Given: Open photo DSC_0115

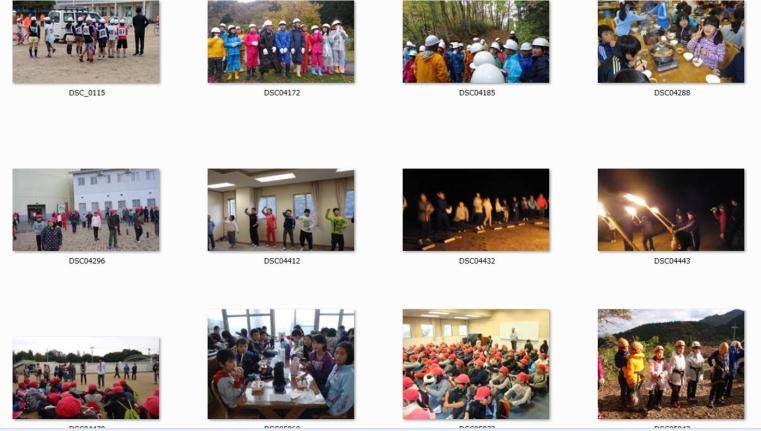Looking at the screenshot, I should click(85, 42).
